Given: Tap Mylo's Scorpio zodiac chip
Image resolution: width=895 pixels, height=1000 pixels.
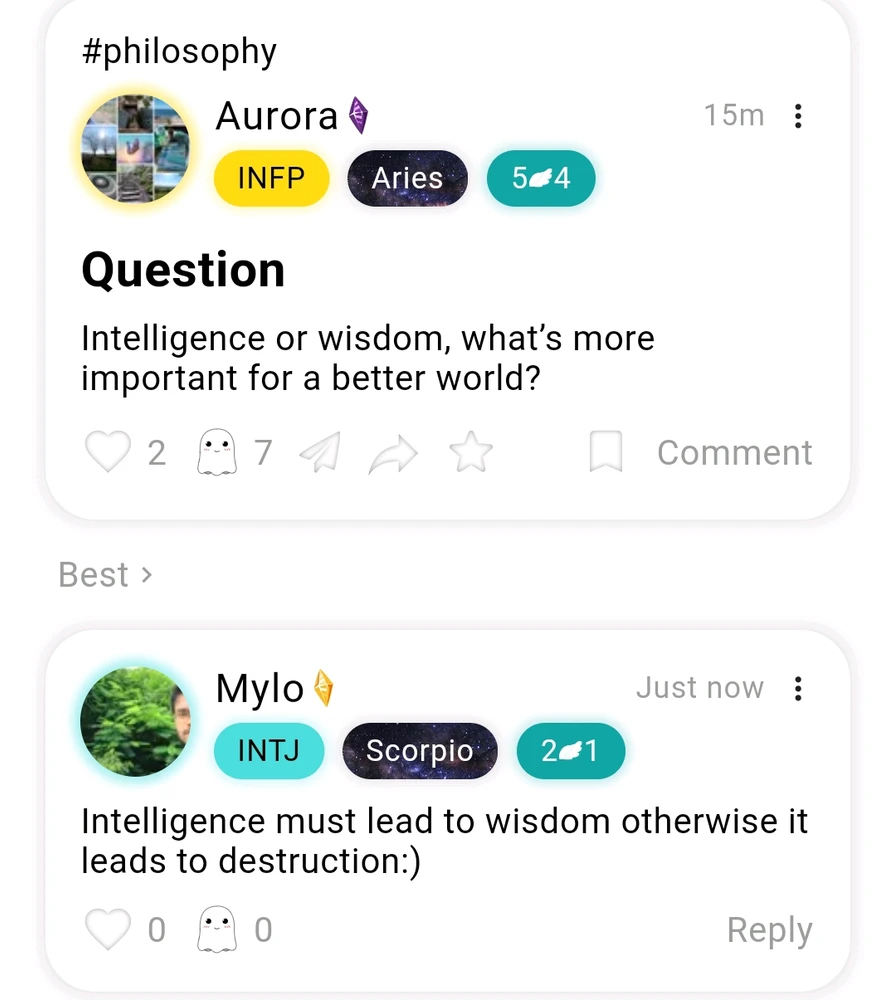Looking at the screenshot, I should coord(419,751).
